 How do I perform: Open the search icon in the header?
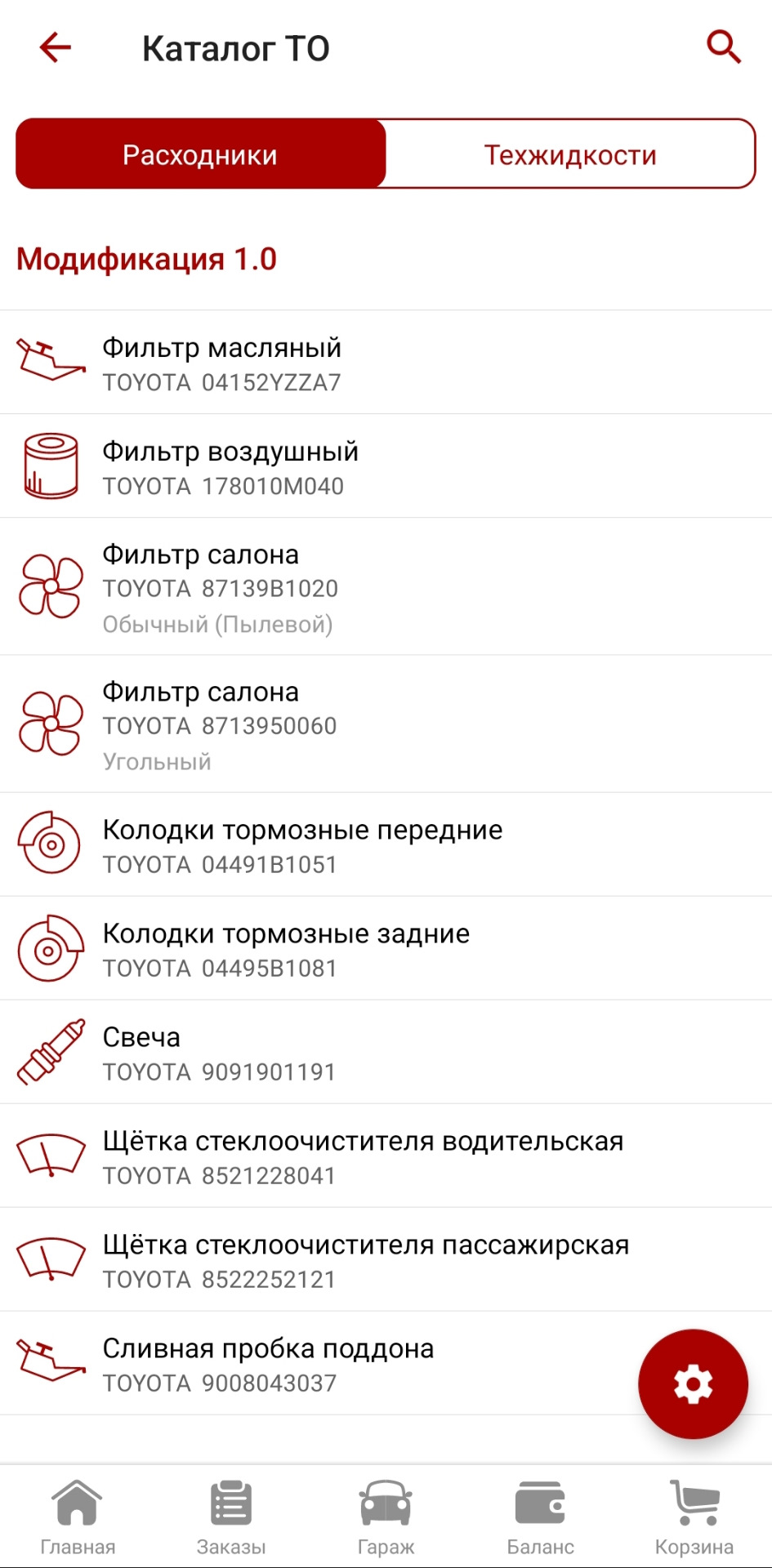(723, 47)
